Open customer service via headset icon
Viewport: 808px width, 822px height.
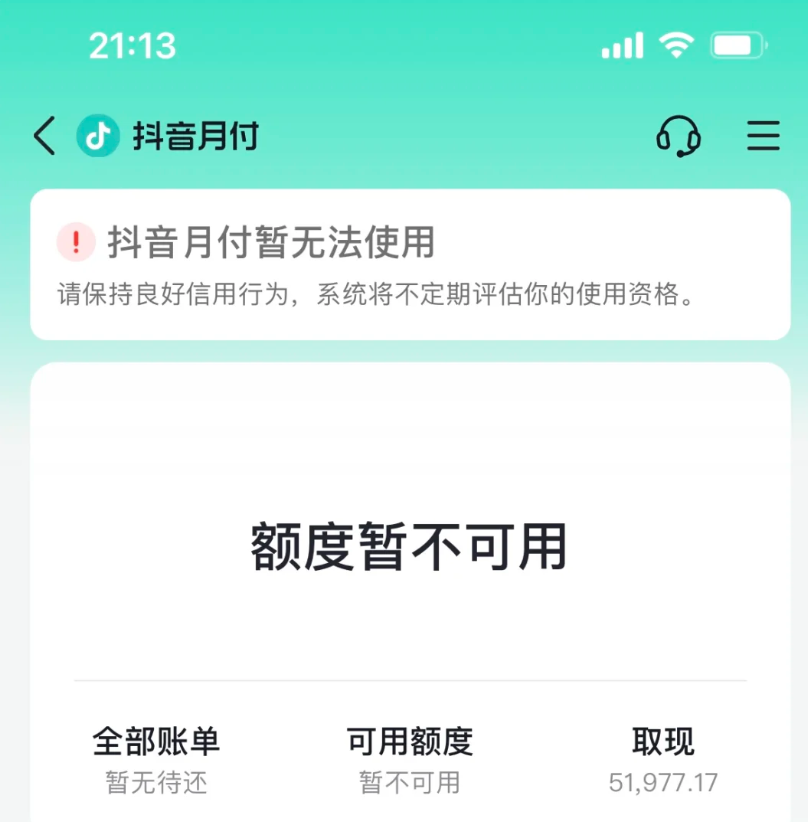pyautogui.click(x=678, y=137)
